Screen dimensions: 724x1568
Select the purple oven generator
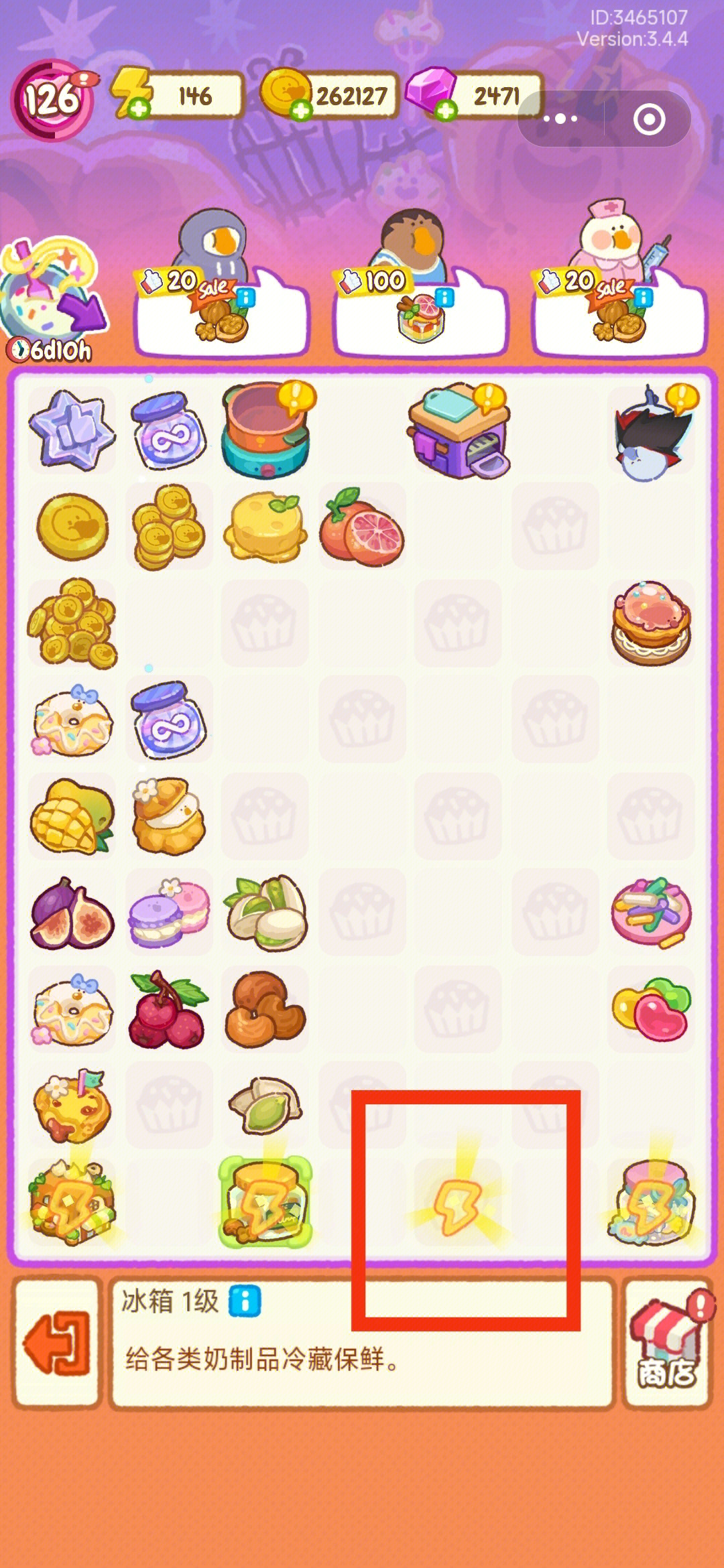[459, 430]
